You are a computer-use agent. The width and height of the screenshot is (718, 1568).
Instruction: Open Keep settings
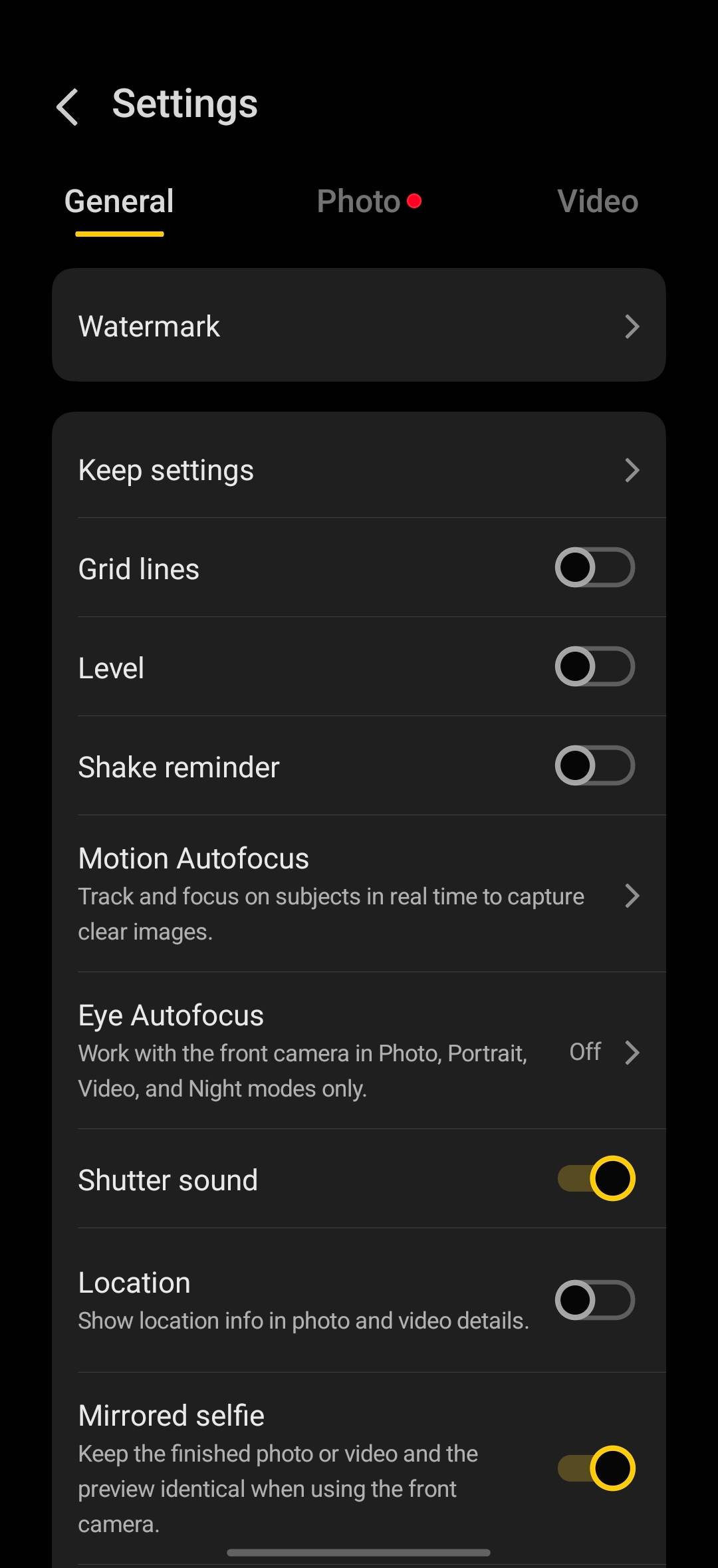point(359,470)
